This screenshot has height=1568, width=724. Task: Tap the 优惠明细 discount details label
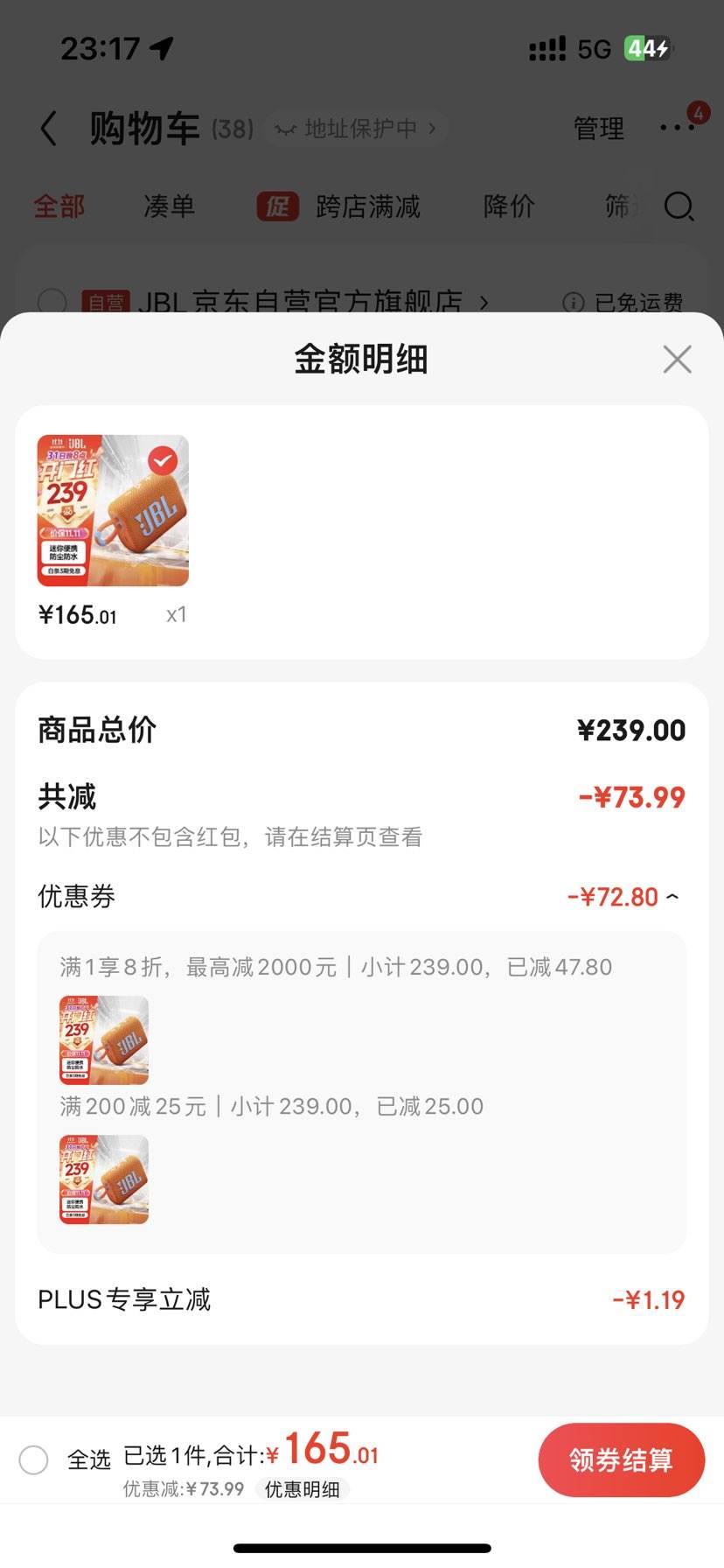[301, 1489]
